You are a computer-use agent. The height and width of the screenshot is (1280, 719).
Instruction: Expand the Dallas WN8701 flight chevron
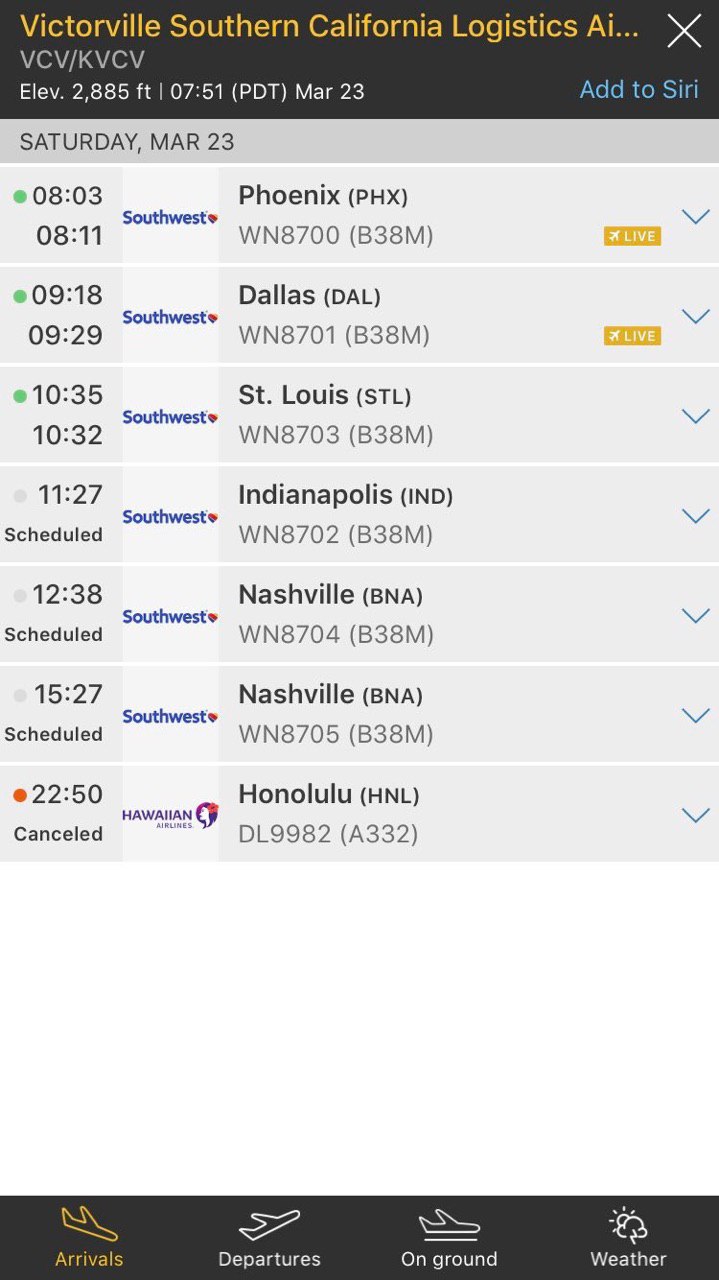pos(695,316)
